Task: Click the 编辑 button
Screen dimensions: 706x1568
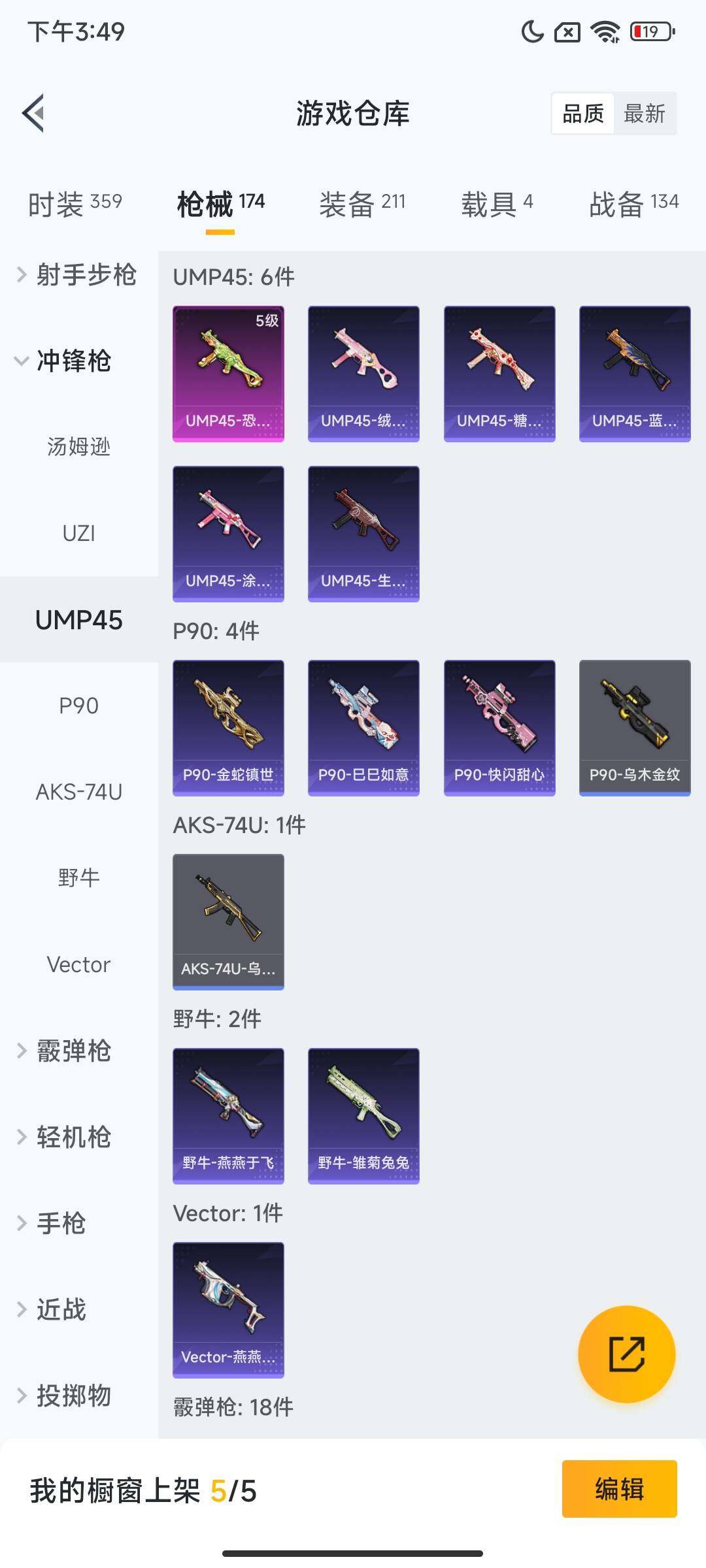Action: pyautogui.click(x=620, y=1488)
